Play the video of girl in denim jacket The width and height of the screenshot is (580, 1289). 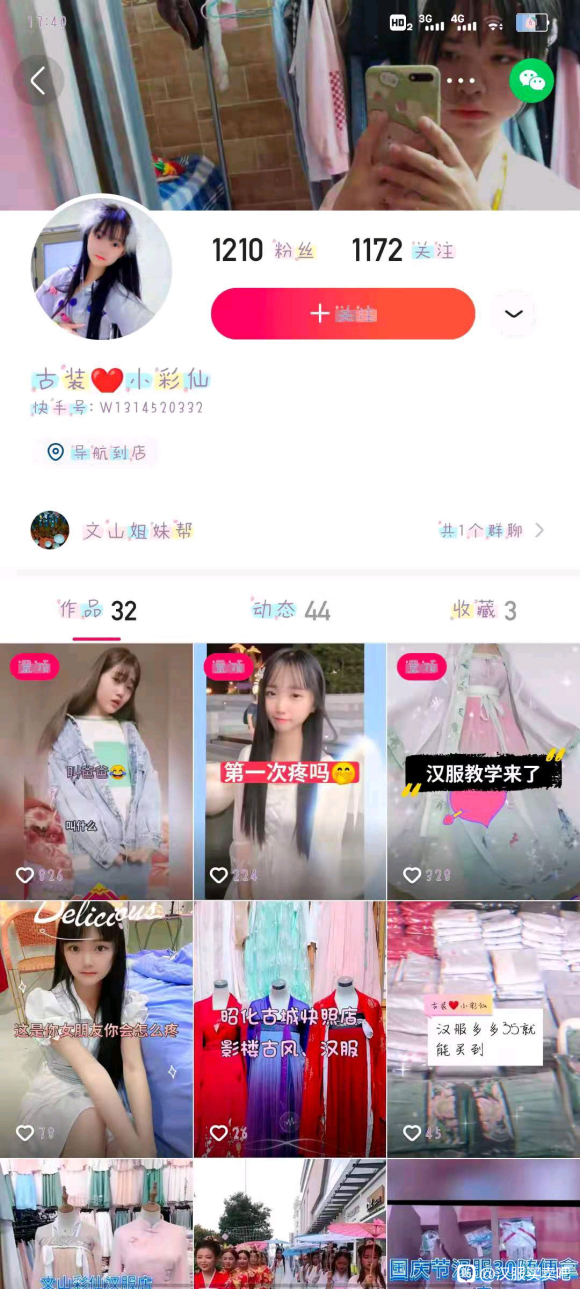click(96, 771)
